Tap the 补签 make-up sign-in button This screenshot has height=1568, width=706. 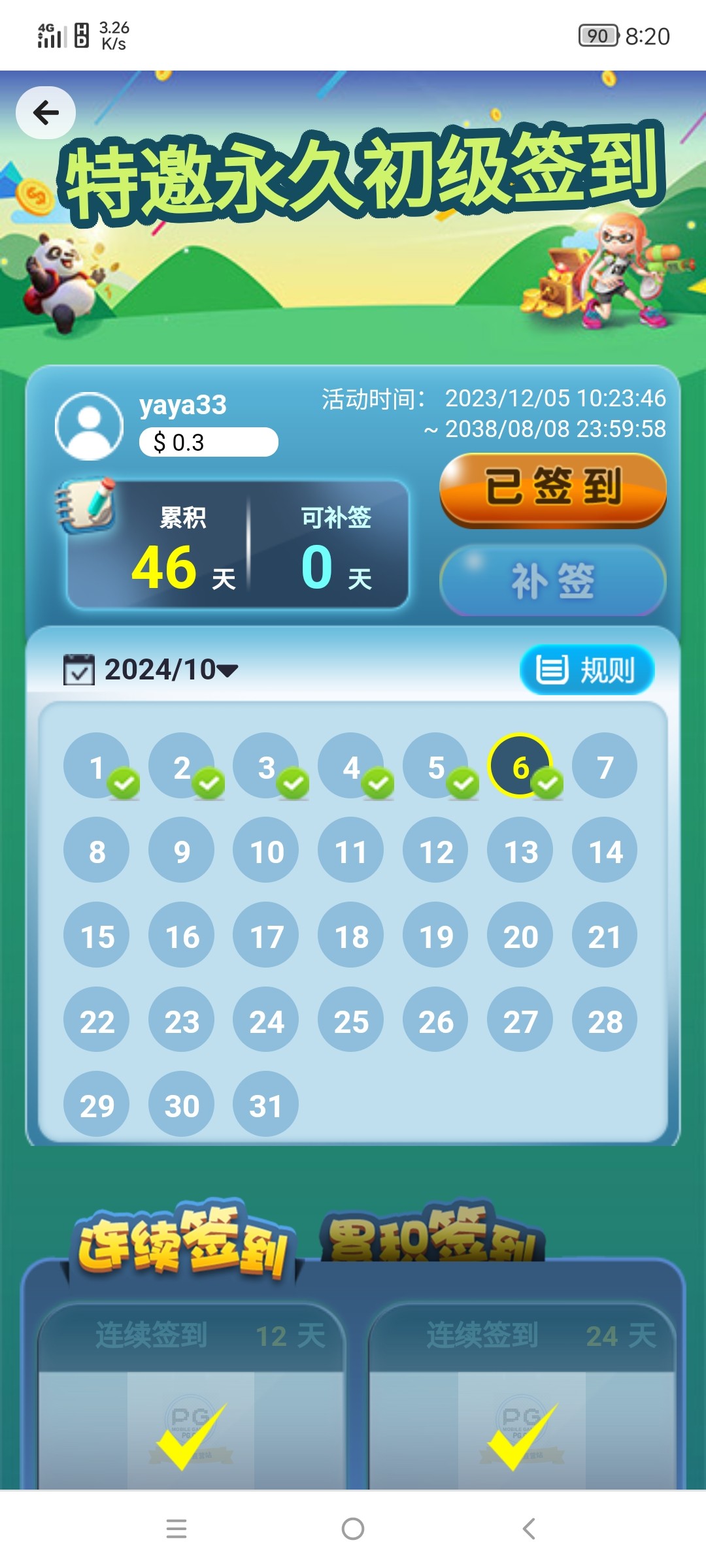point(553,581)
